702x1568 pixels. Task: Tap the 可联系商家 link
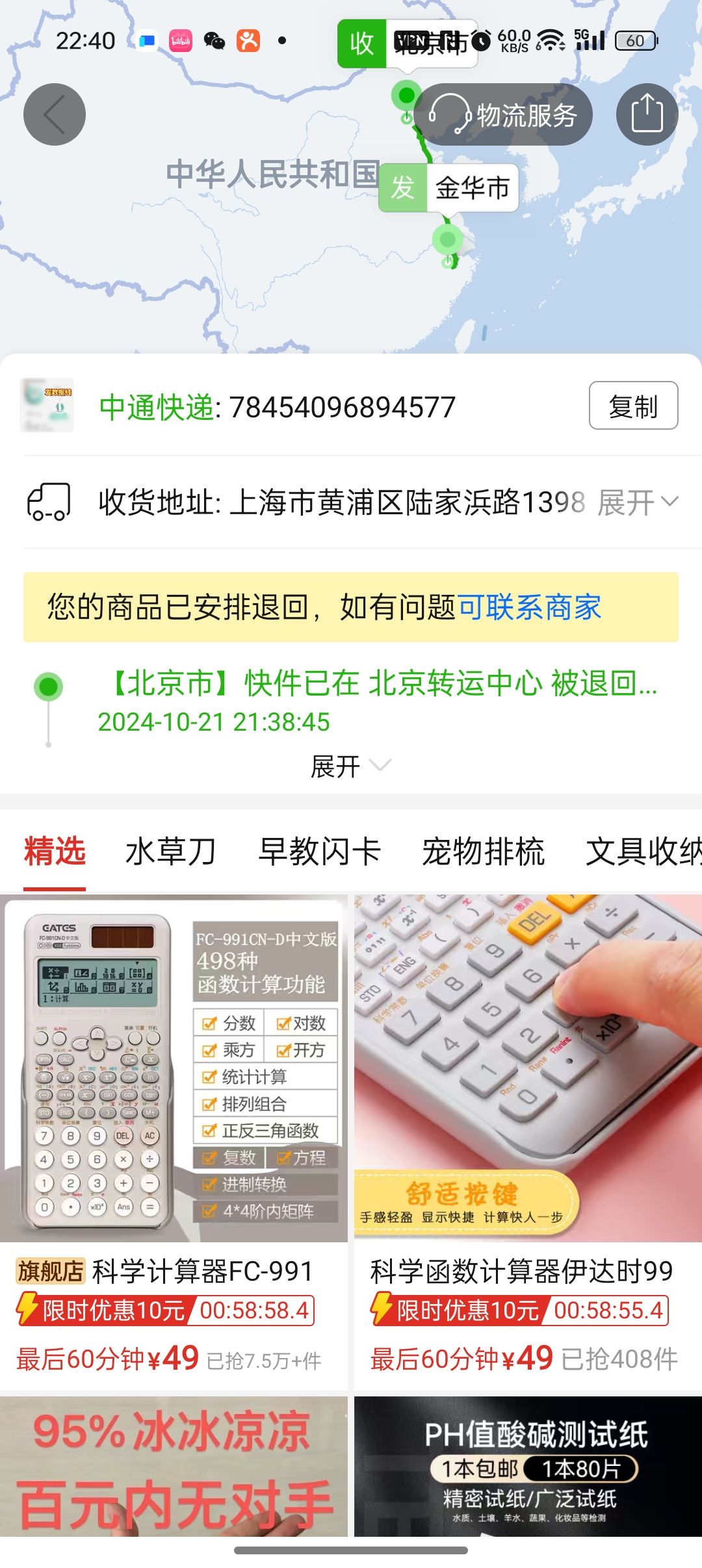point(529,607)
